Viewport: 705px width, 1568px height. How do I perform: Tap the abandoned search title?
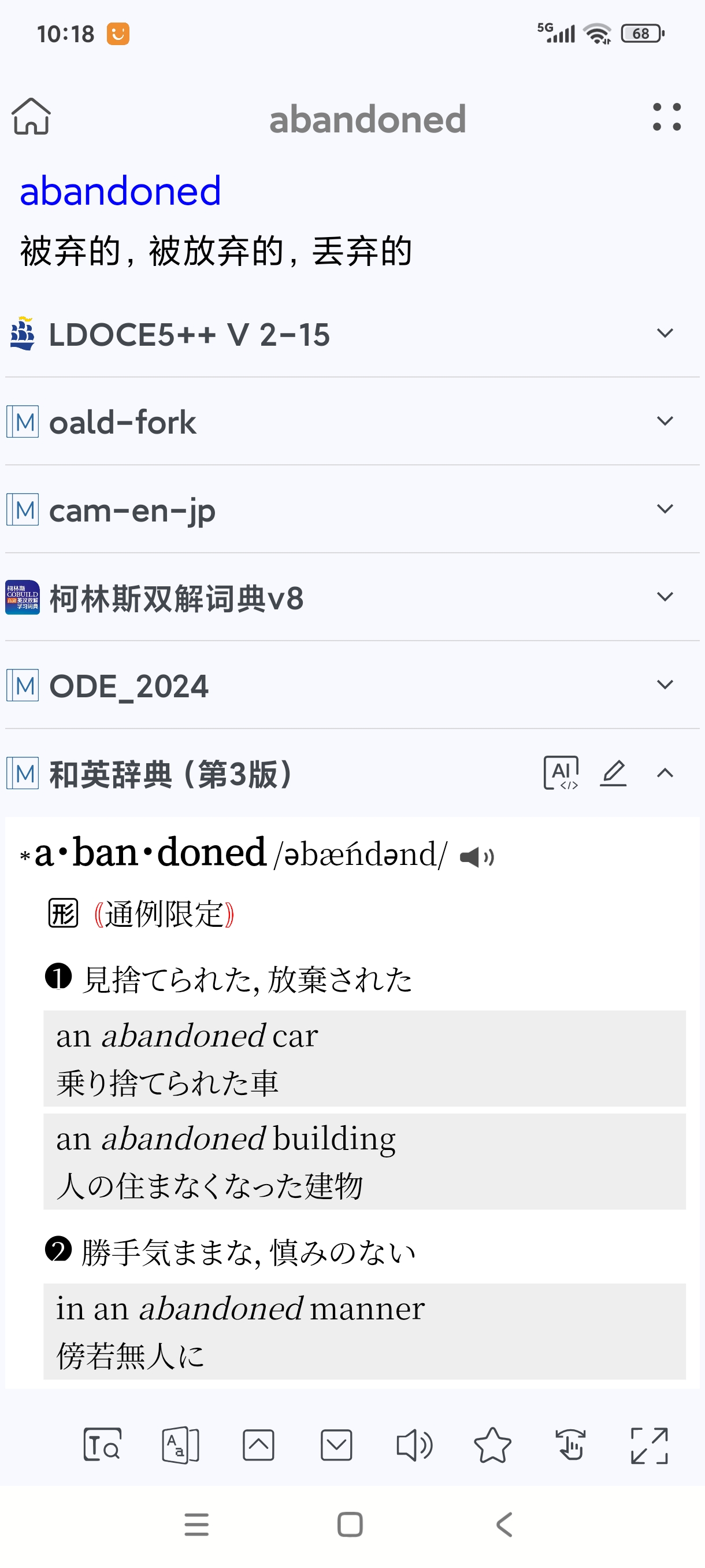pos(368,119)
